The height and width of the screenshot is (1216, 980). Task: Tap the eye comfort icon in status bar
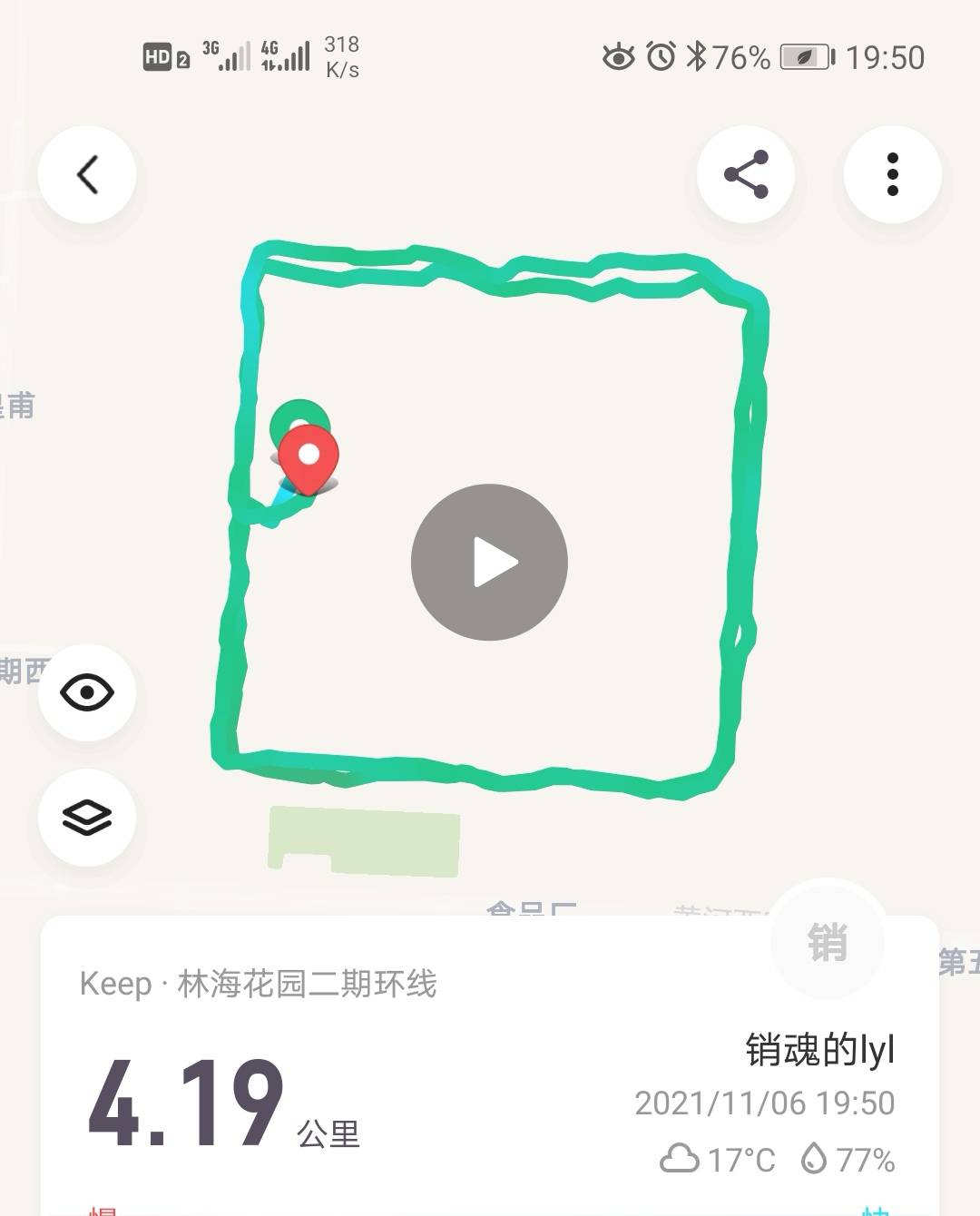tap(620, 56)
